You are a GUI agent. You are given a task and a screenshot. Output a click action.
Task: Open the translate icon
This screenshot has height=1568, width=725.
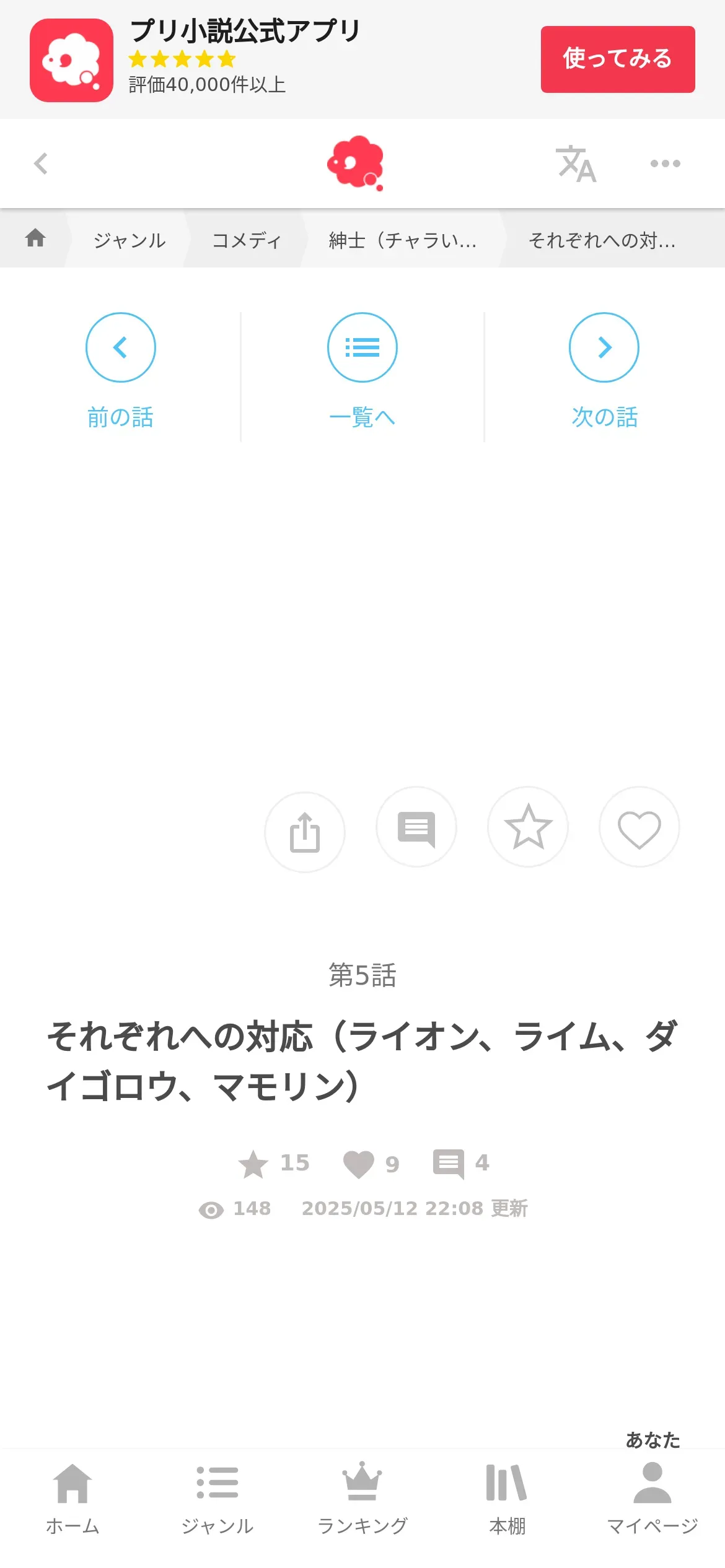[576, 164]
